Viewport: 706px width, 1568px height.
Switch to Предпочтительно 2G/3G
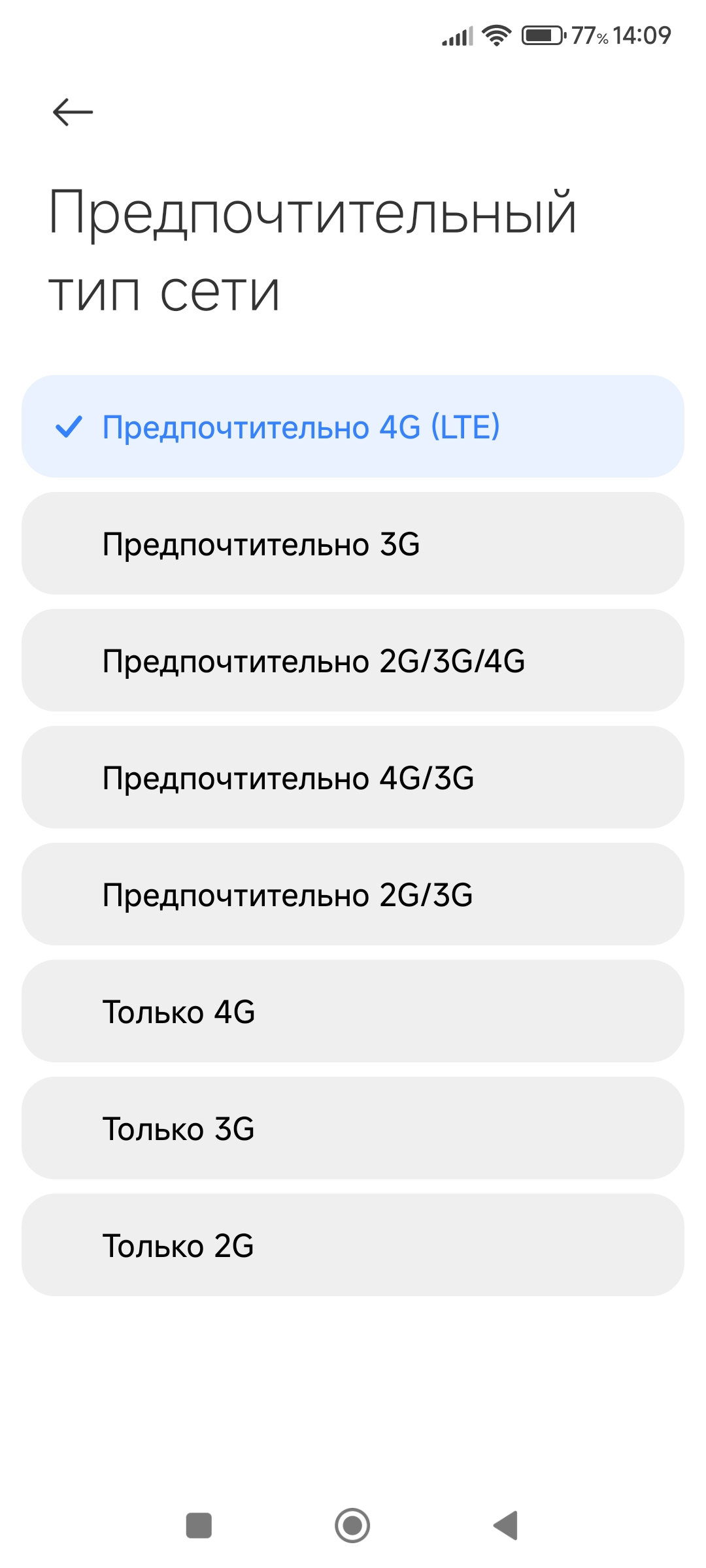click(353, 894)
